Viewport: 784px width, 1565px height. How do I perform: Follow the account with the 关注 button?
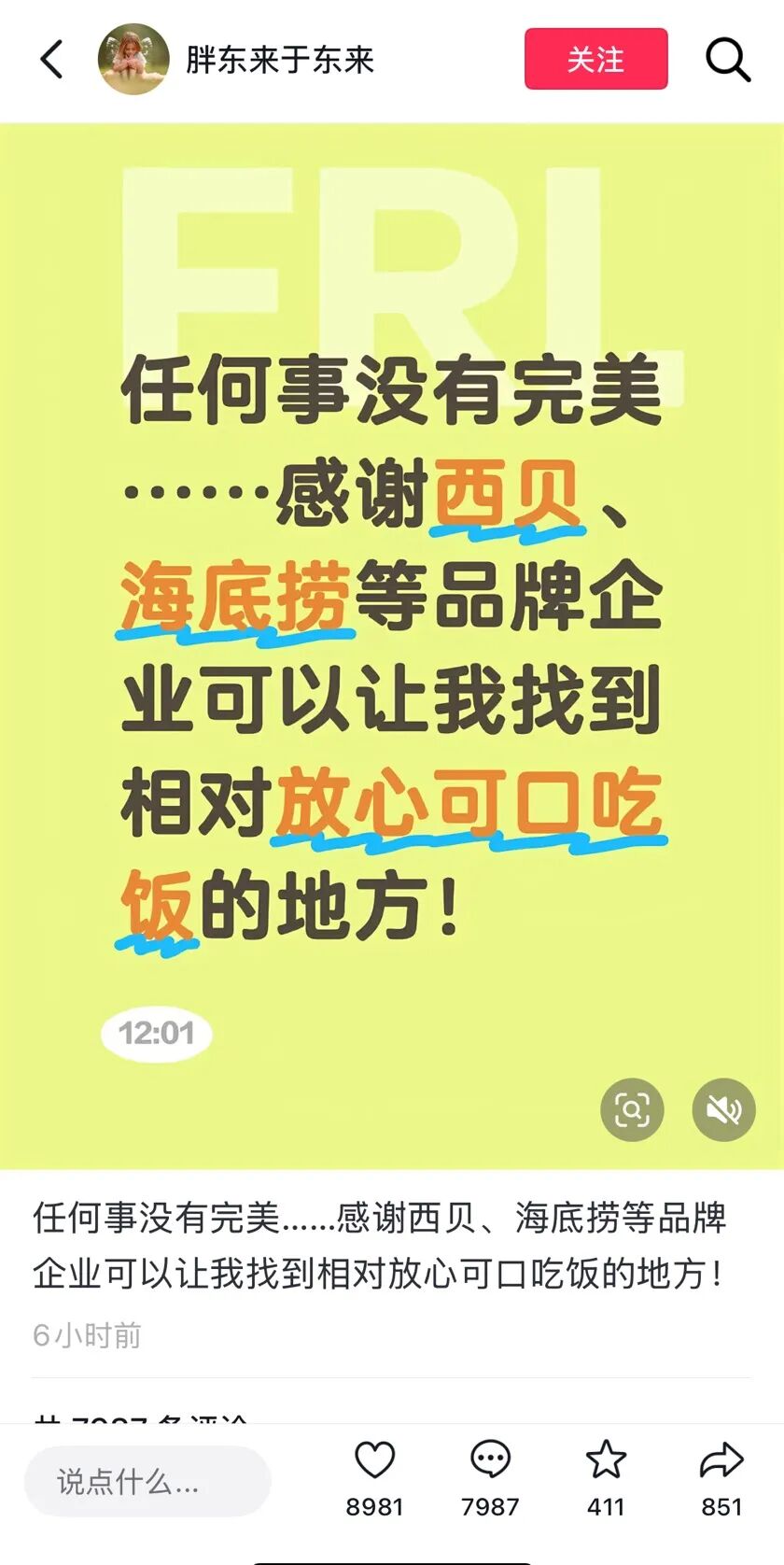[x=595, y=60]
